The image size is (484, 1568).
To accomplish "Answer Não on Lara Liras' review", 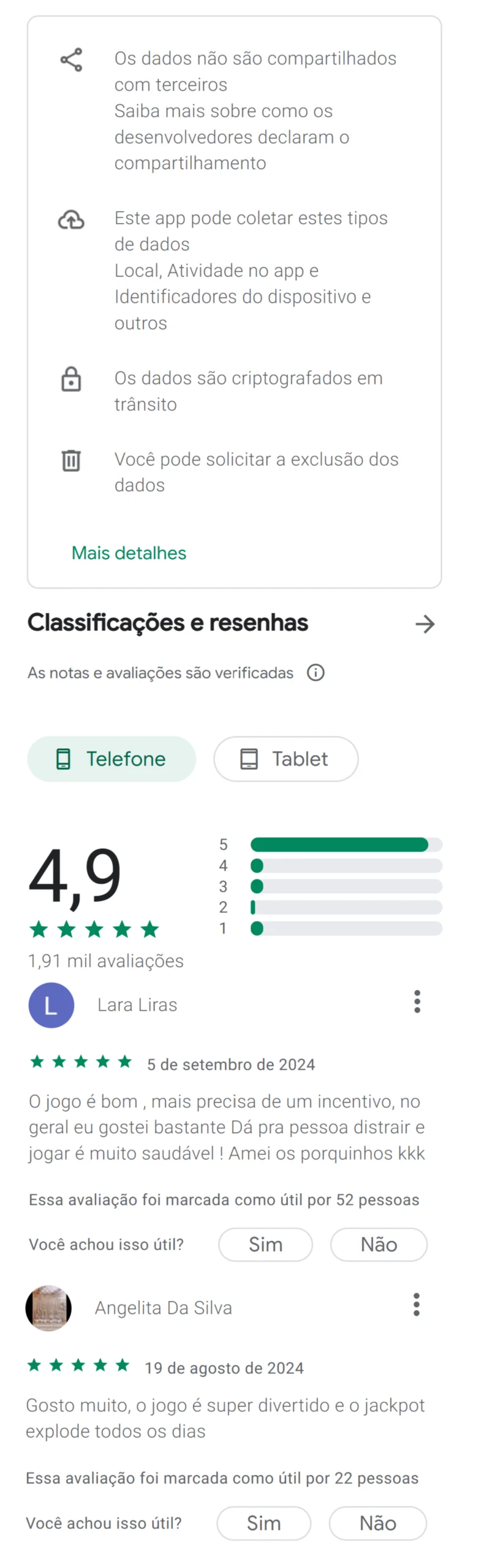I will [x=379, y=1244].
